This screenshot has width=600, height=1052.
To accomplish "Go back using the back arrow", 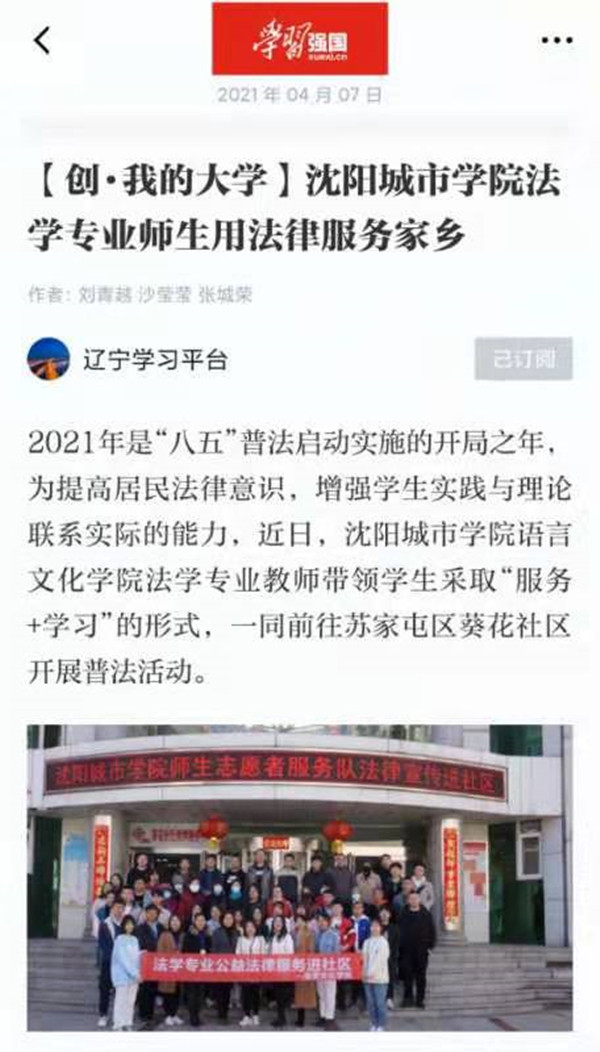I will tap(41, 40).
